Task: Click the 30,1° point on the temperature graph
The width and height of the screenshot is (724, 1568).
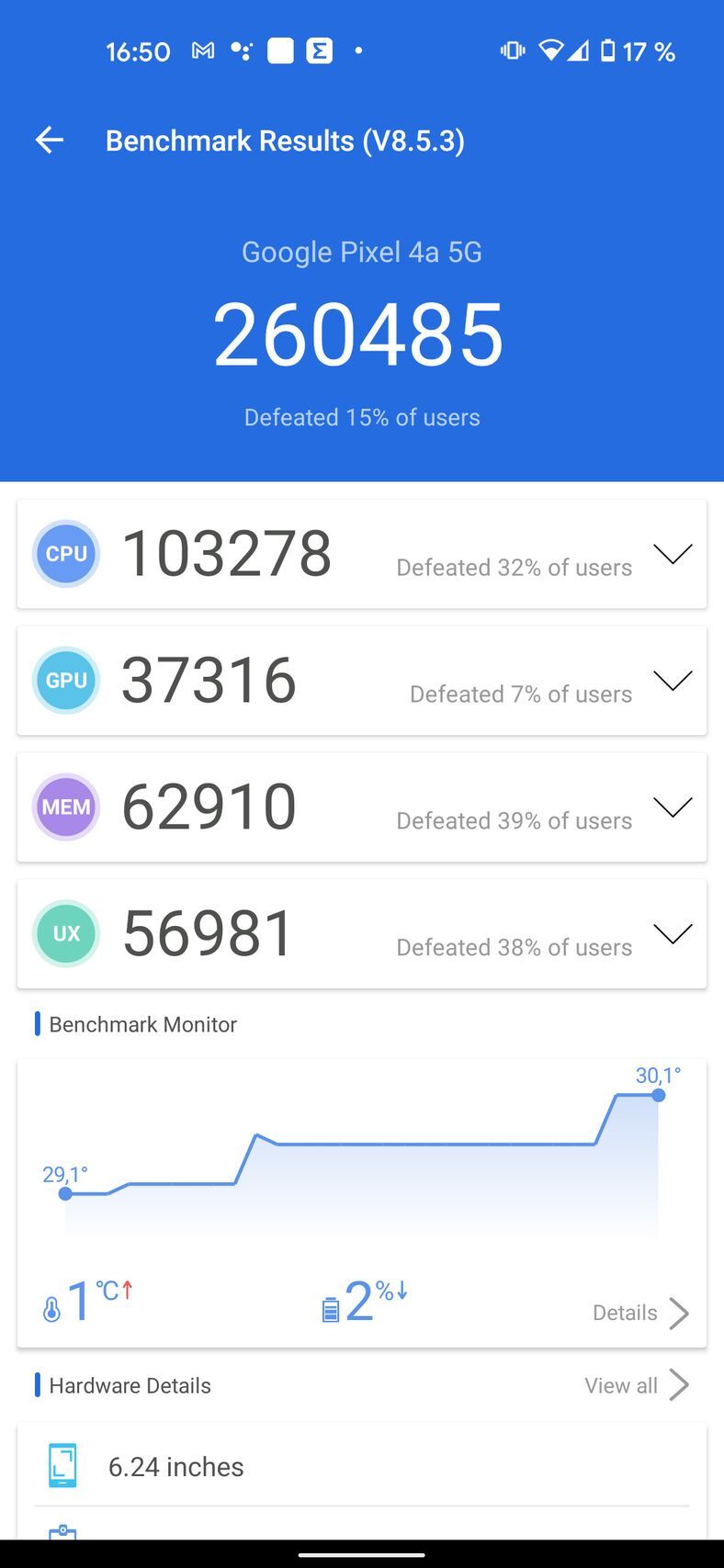Action: click(x=658, y=1095)
